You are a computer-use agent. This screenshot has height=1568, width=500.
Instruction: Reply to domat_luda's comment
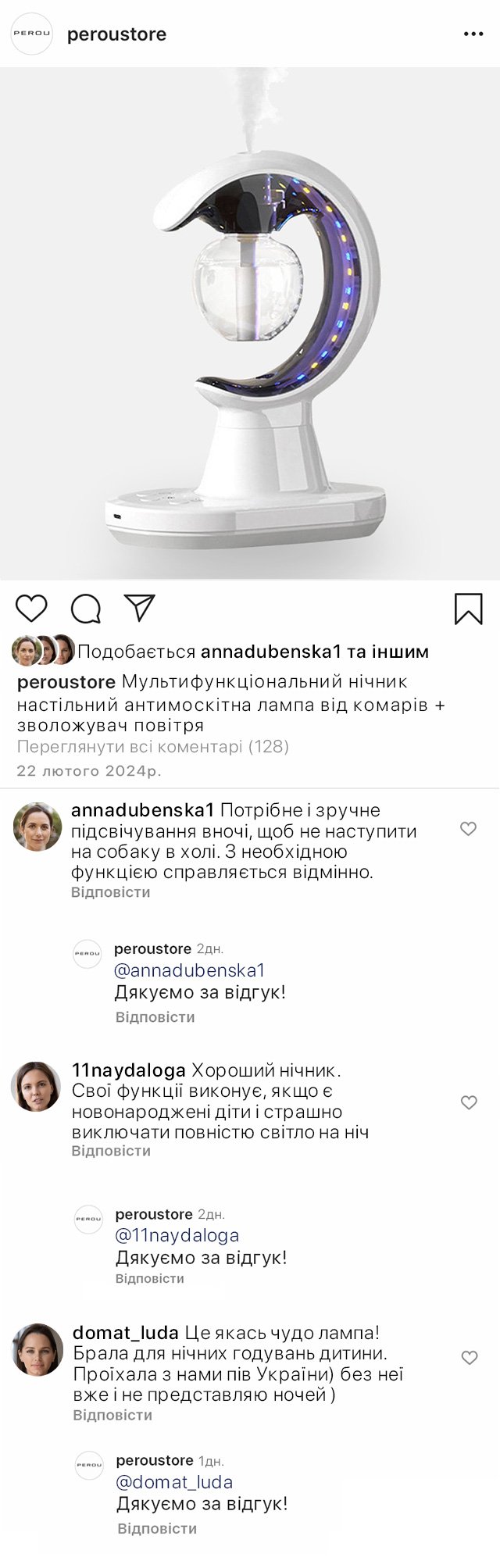[x=112, y=1415]
